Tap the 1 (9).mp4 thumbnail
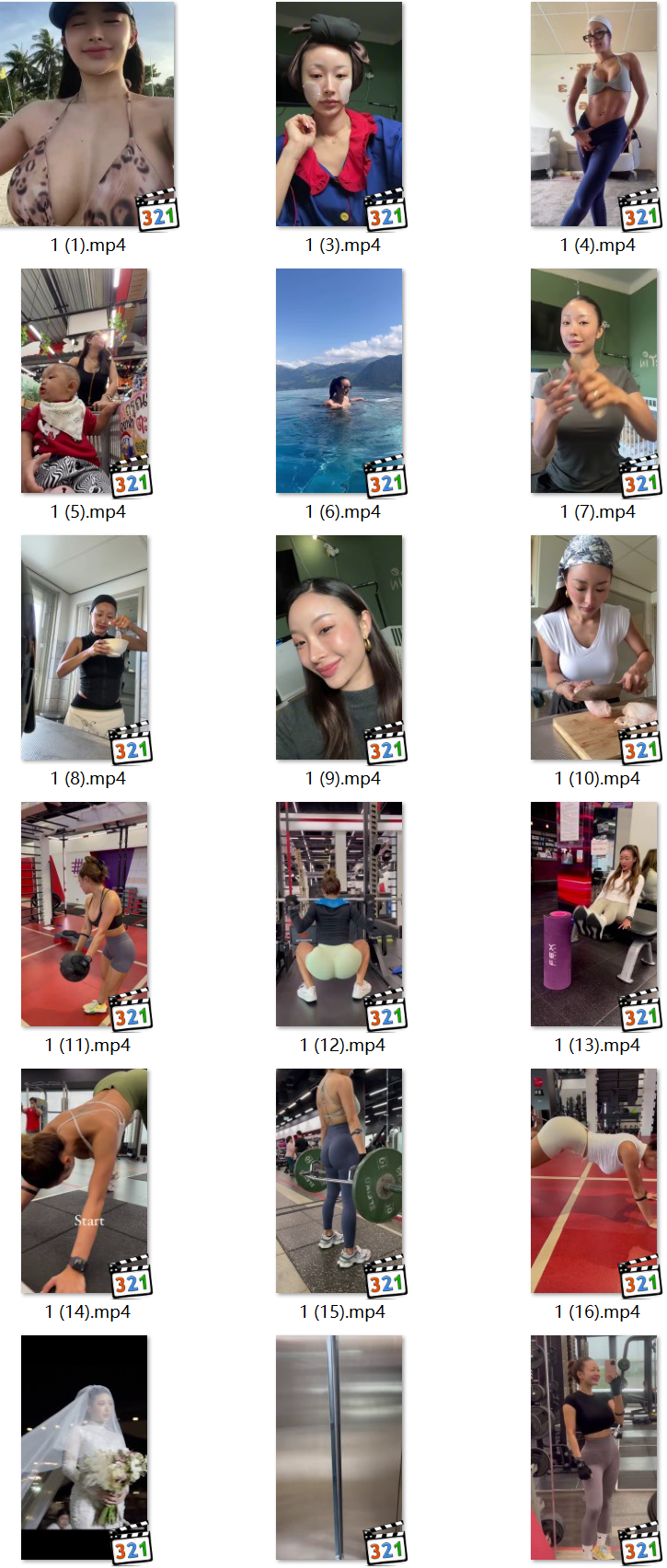This screenshot has width=667, height=1568. pyautogui.click(x=339, y=647)
